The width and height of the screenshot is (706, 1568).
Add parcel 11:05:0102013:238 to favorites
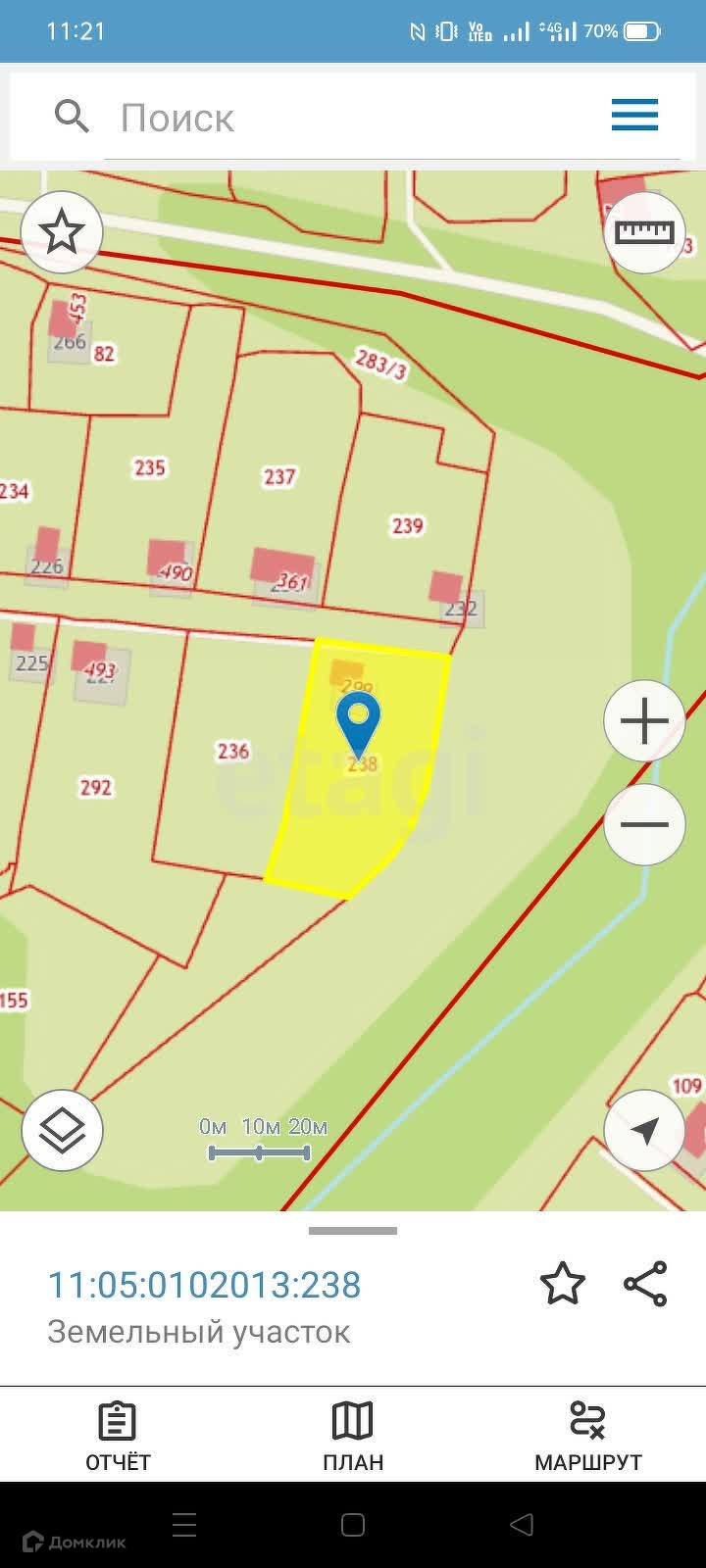click(562, 1284)
